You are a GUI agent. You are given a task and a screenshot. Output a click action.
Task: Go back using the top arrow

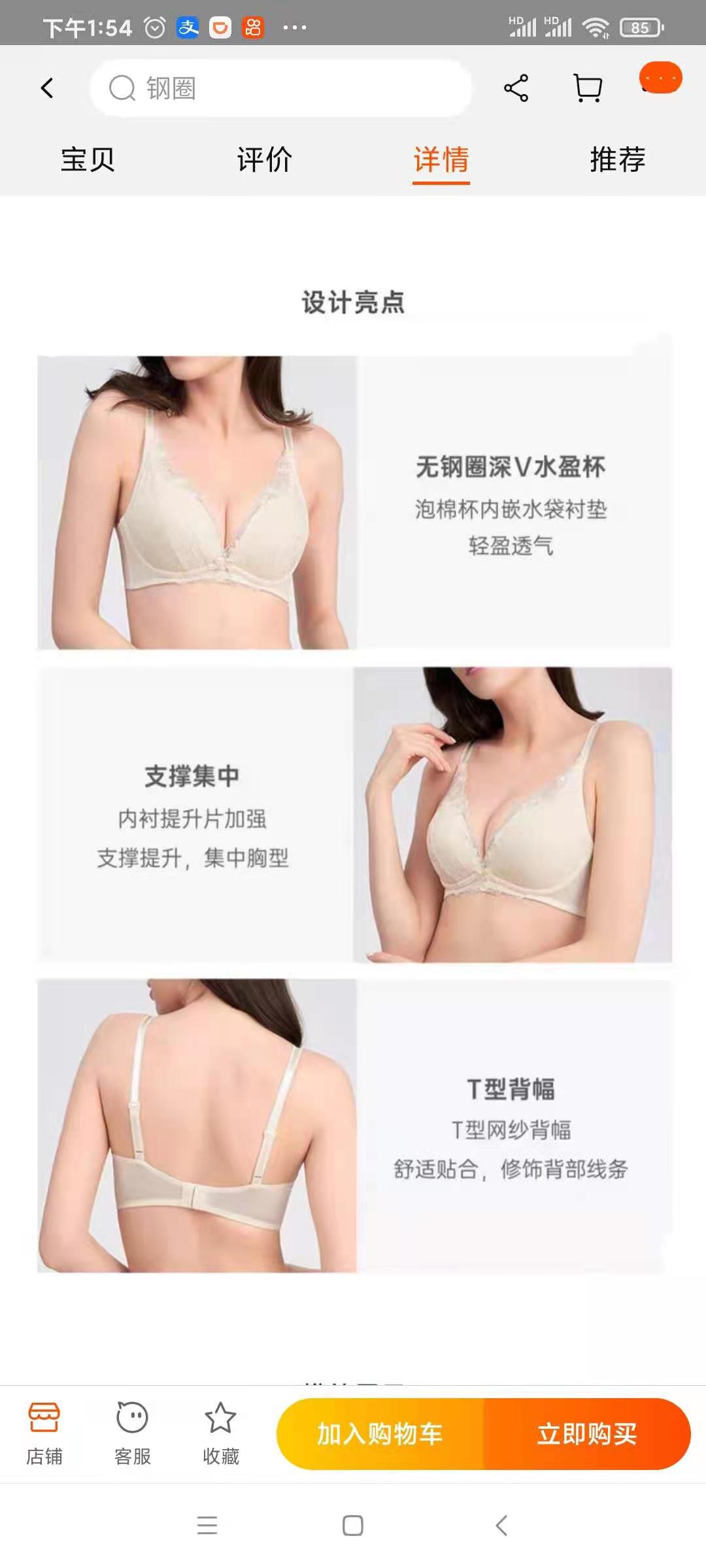[47, 88]
